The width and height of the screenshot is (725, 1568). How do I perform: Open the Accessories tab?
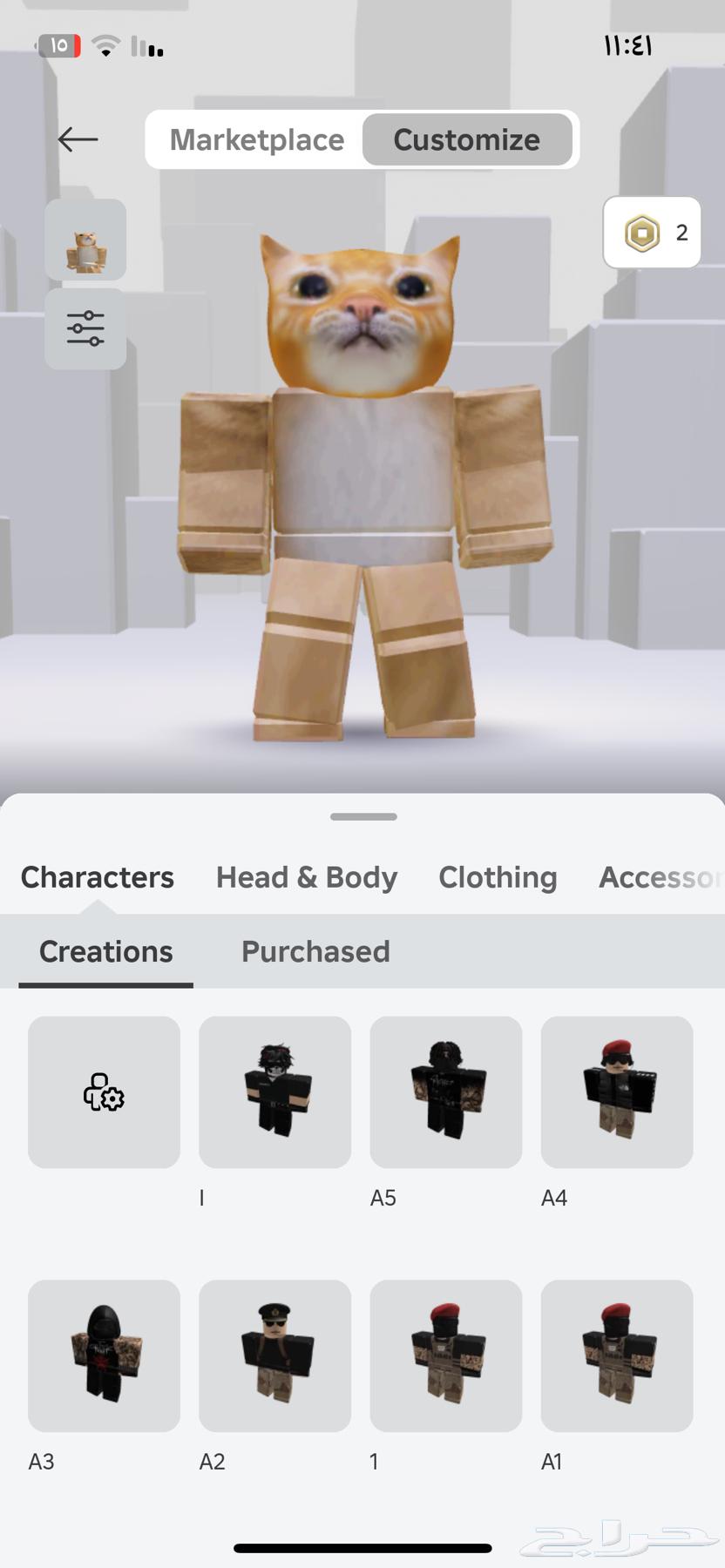pyautogui.click(x=660, y=877)
